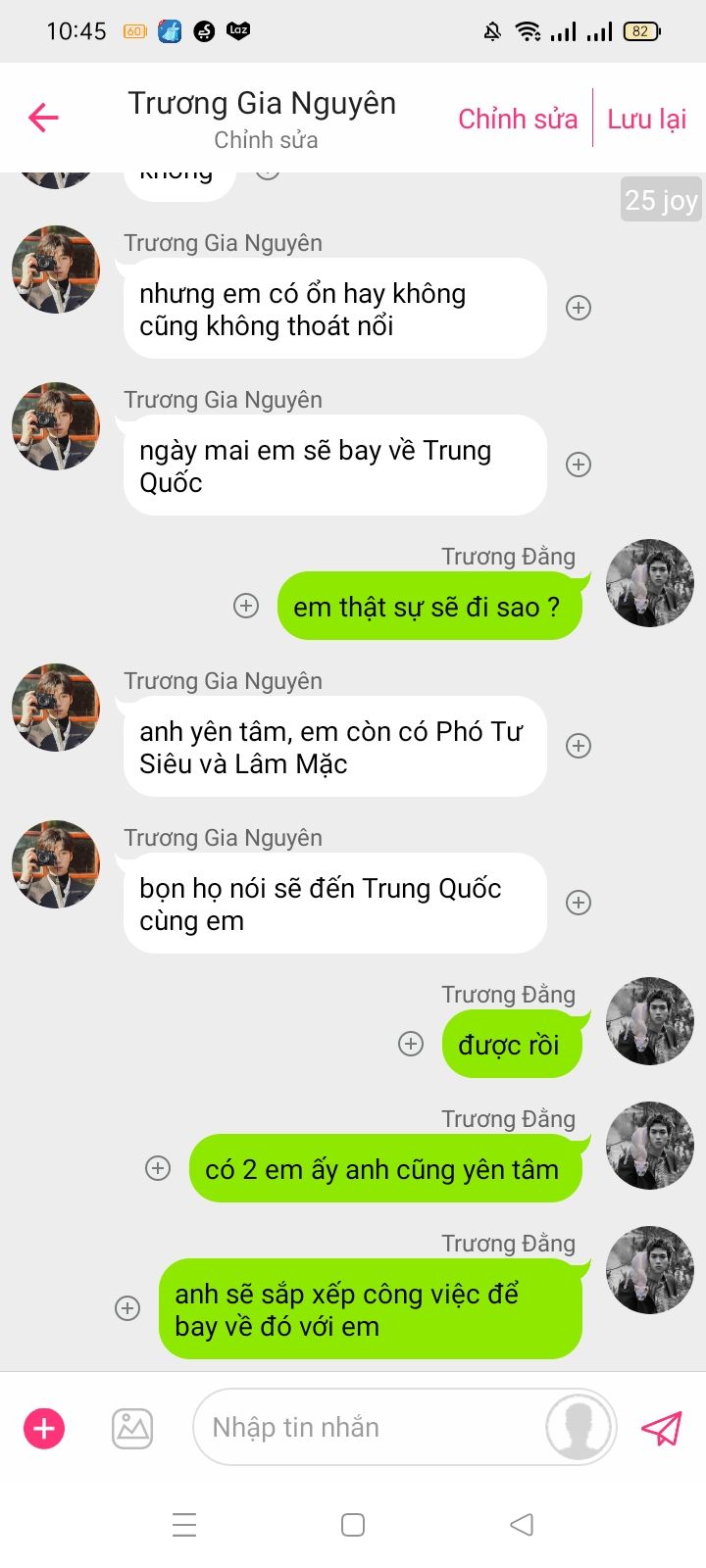Open the pink plus attachment button

(44, 1428)
